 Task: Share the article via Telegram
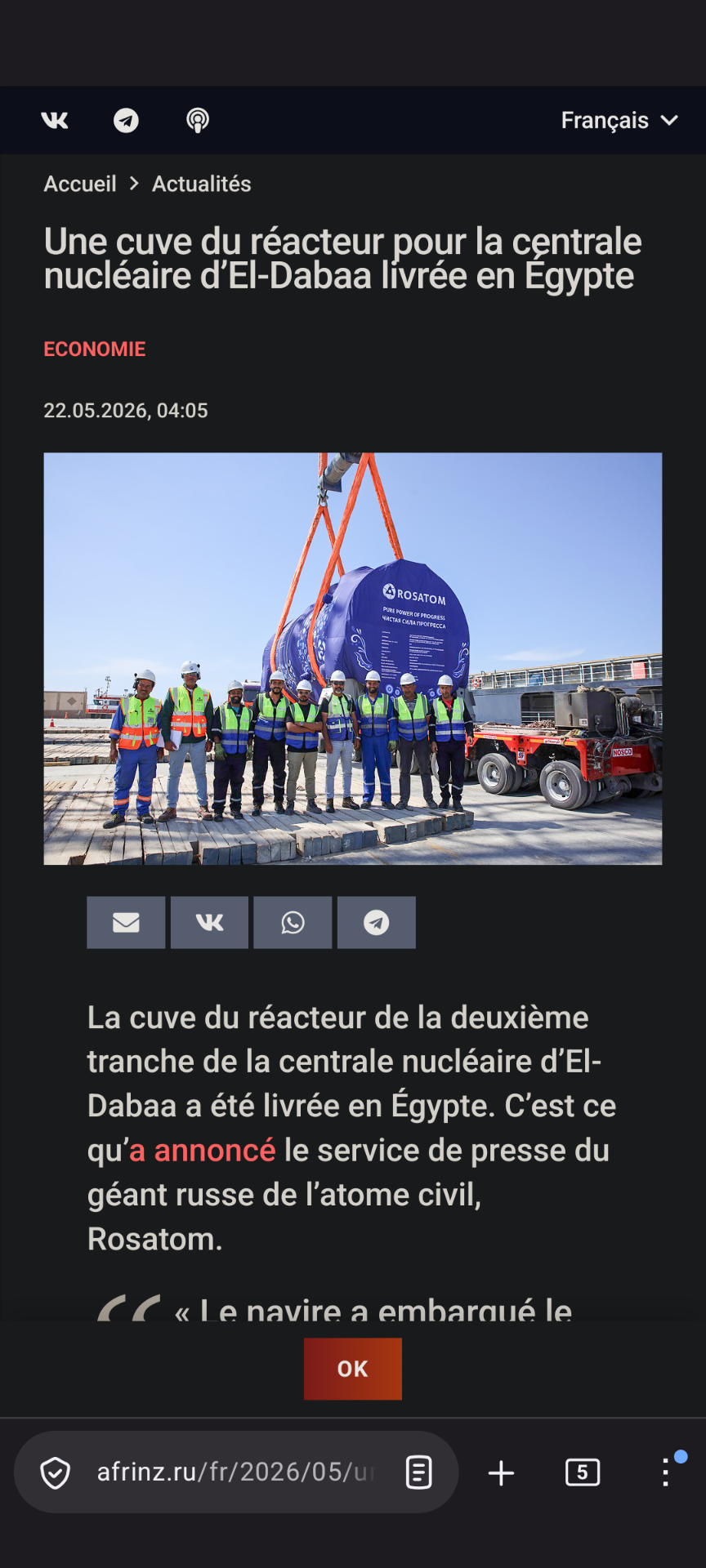point(376,923)
